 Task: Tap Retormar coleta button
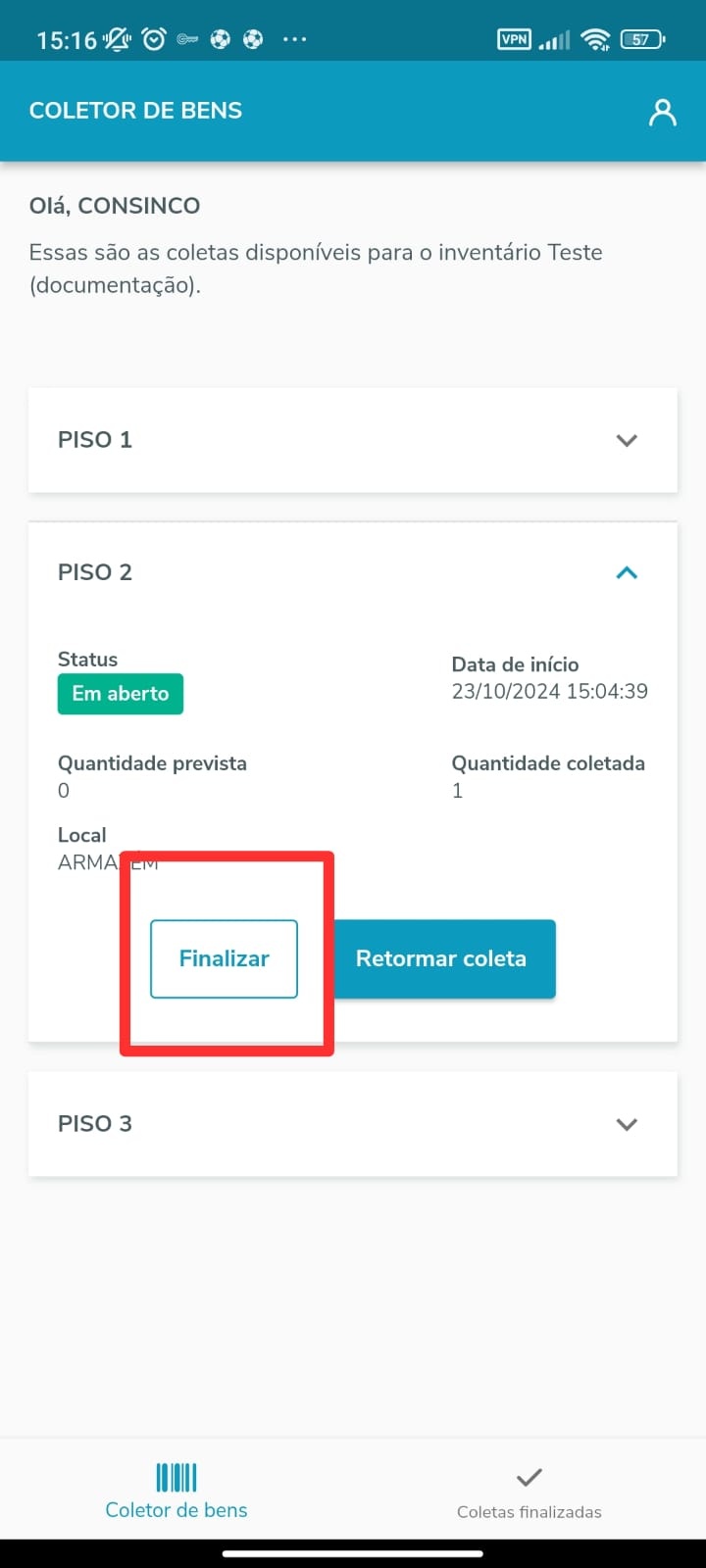444,958
